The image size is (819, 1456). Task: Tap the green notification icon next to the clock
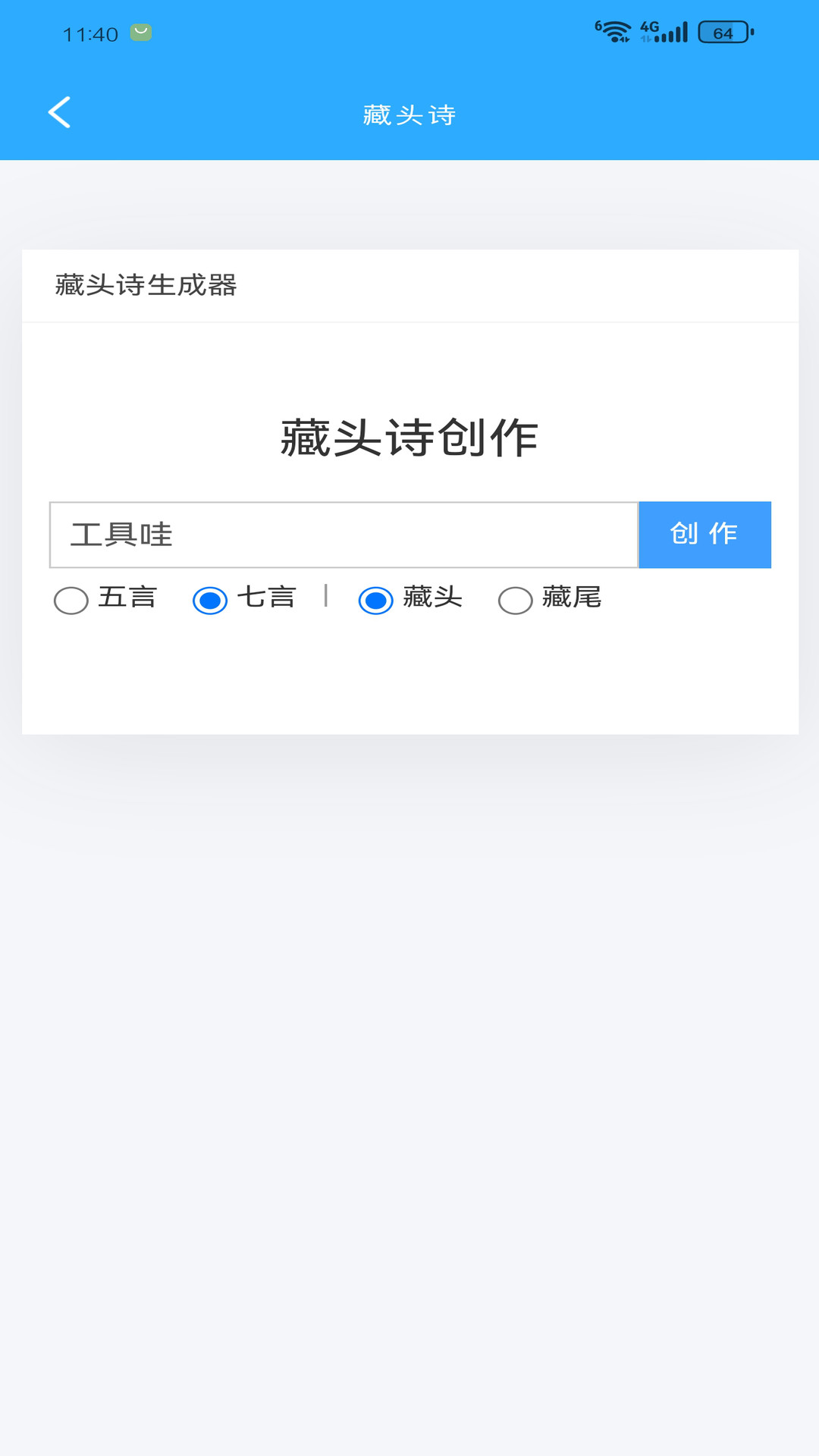140,32
